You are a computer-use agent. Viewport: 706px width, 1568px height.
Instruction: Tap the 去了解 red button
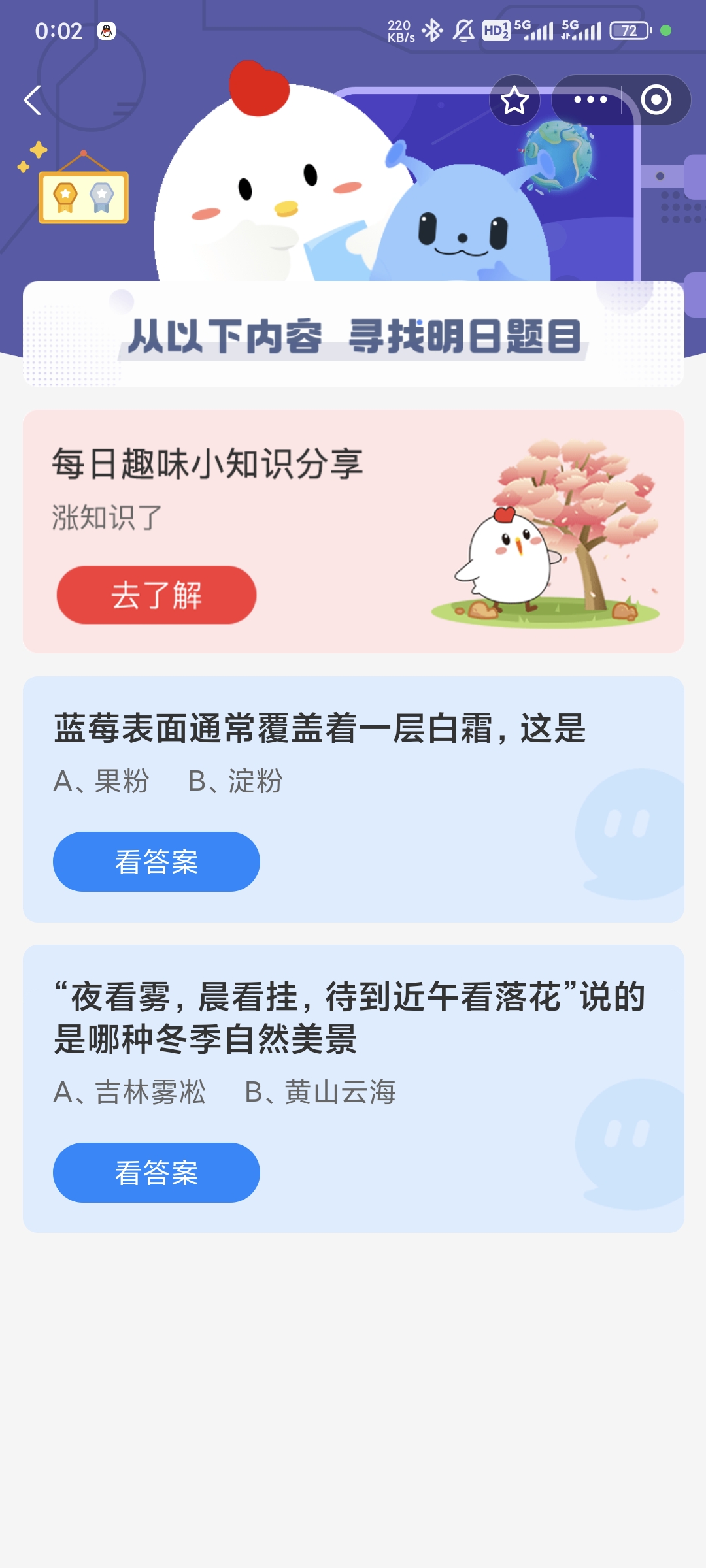pyautogui.click(x=156, y=595)
